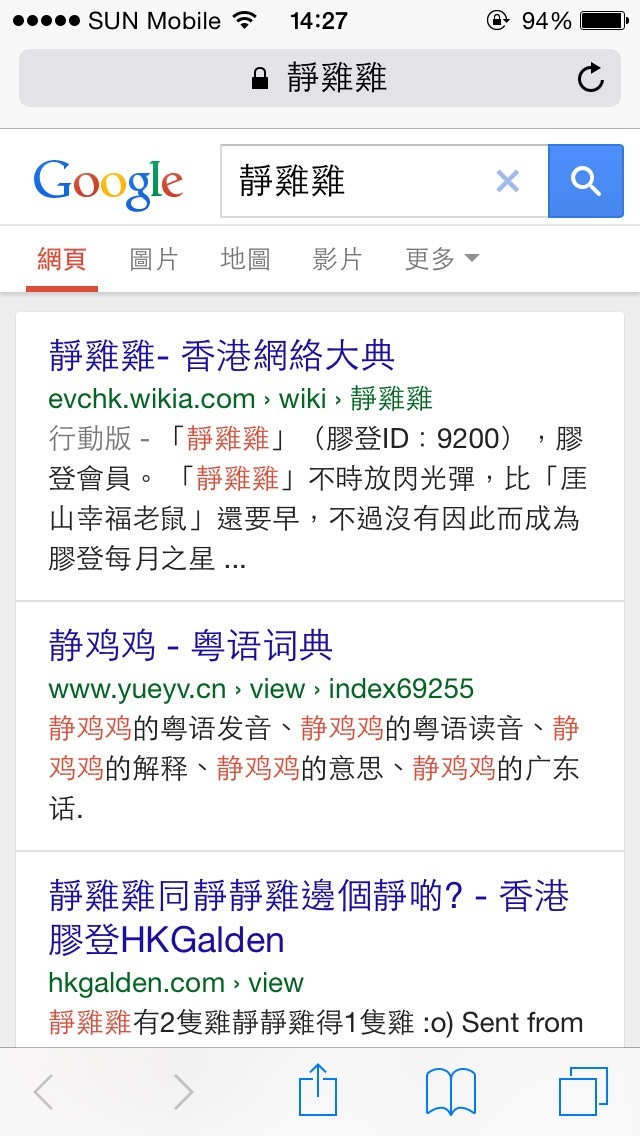640x1136 pixels.
Task: Tap the blue magnifier search button
Action: tap(585, 181)
